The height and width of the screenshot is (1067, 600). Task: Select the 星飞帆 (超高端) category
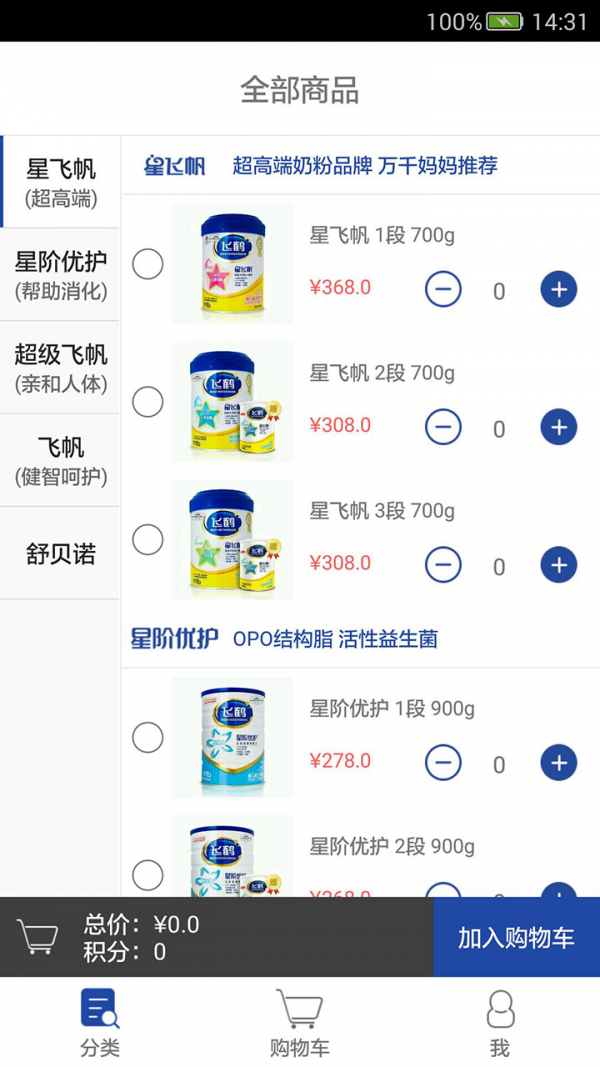click(60, 182)
